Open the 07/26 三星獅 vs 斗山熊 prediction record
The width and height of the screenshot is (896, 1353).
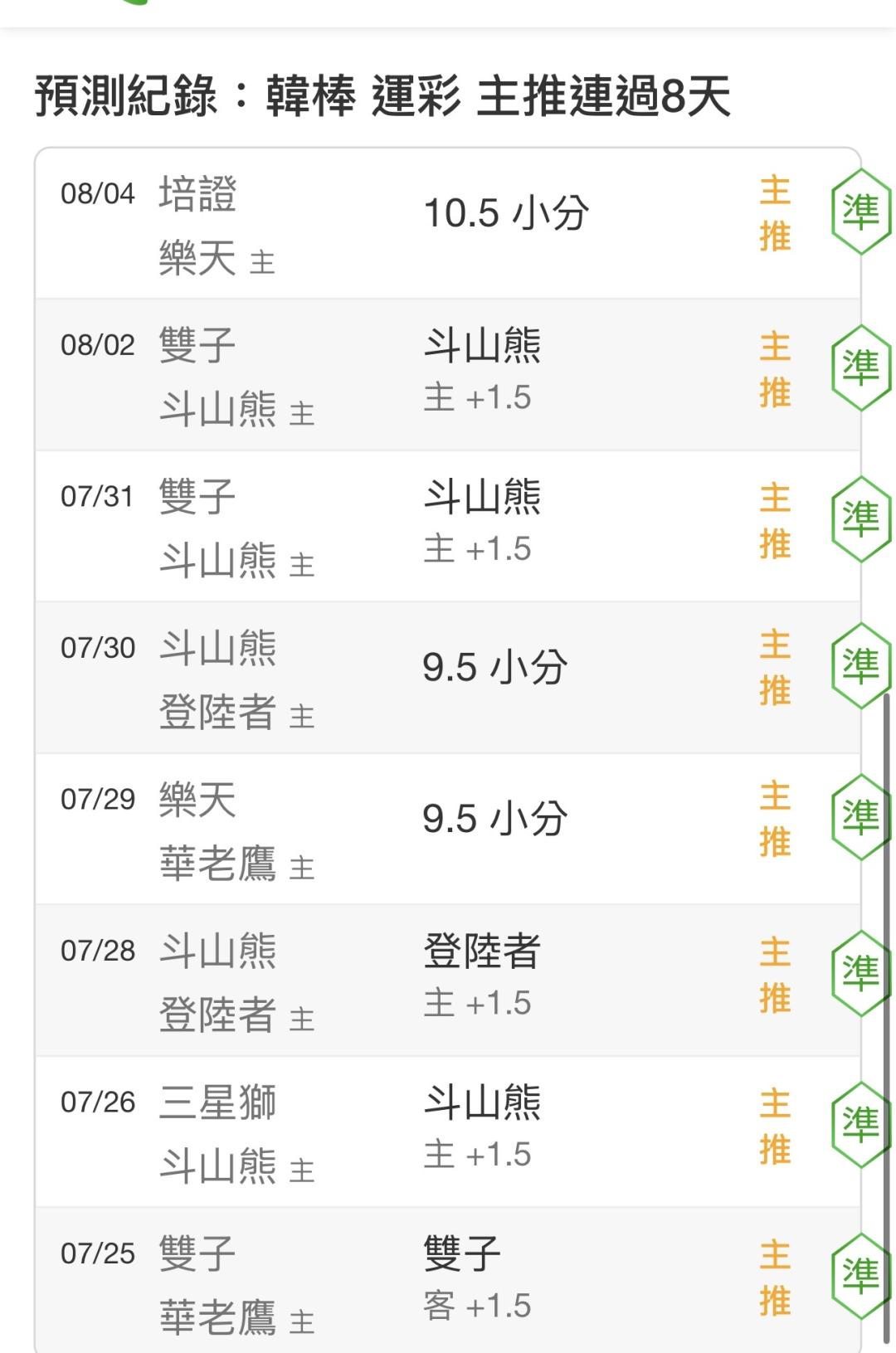pos(448,1132)
